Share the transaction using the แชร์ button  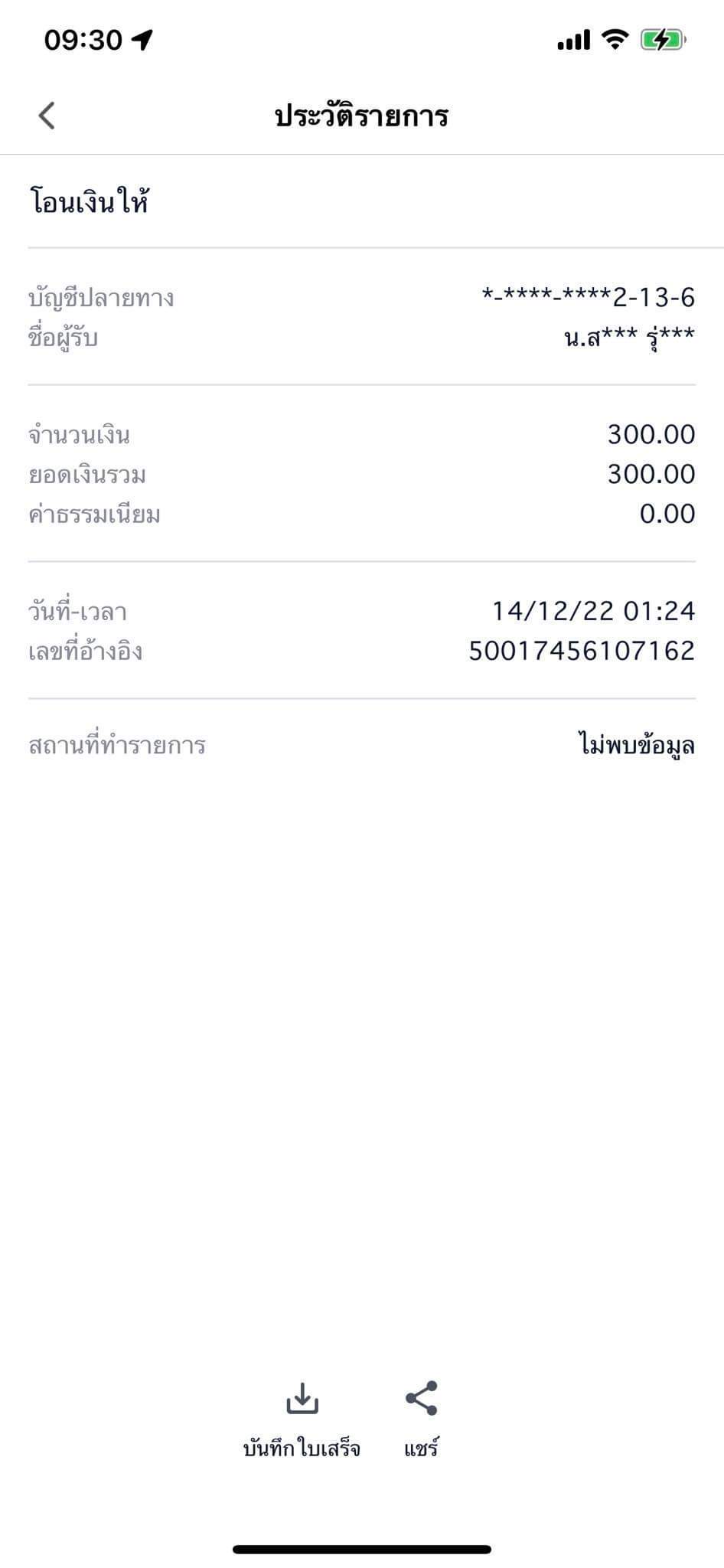tap(422, 1420)
